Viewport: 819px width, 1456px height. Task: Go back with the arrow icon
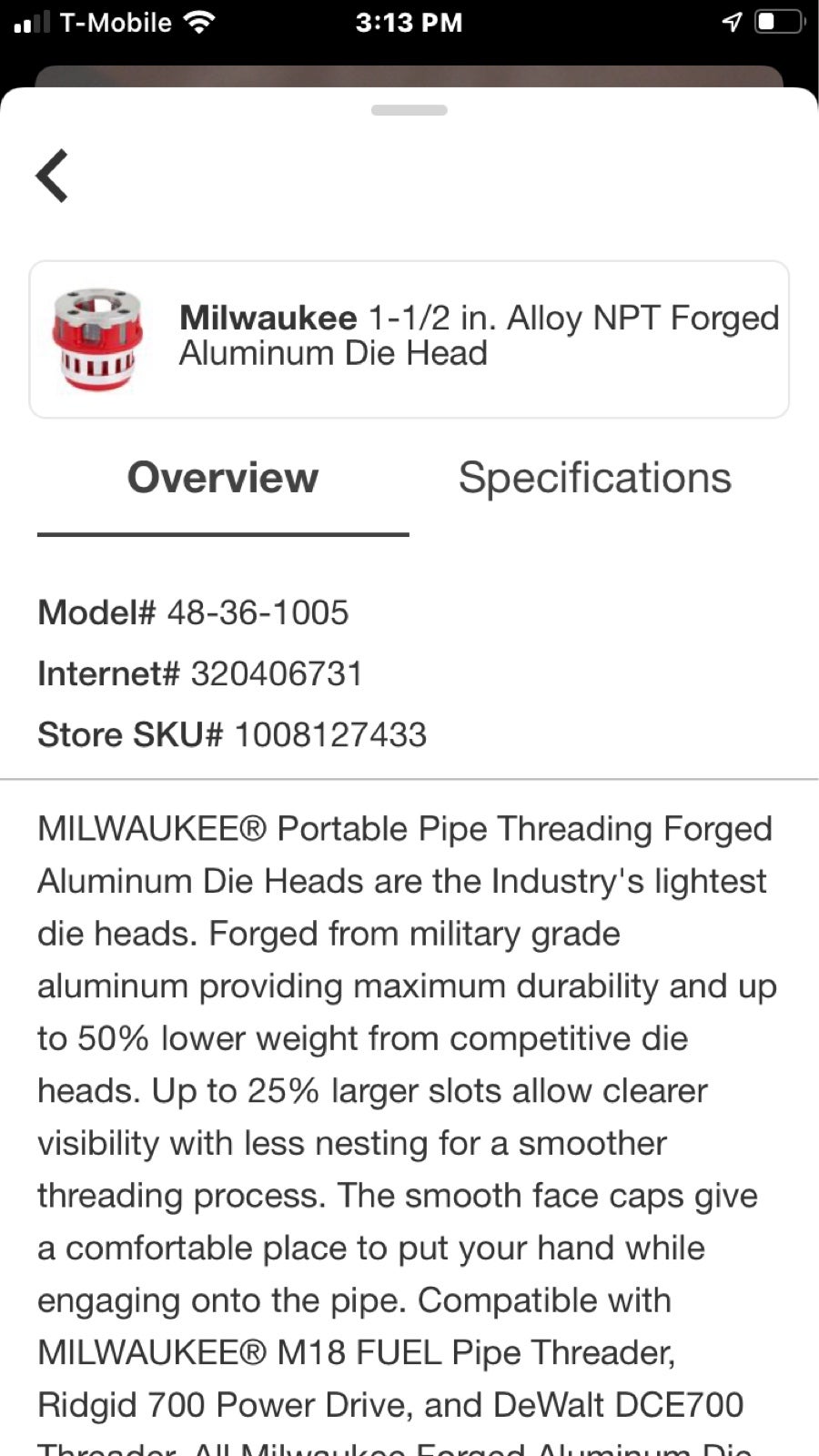[x=52, y=176]
